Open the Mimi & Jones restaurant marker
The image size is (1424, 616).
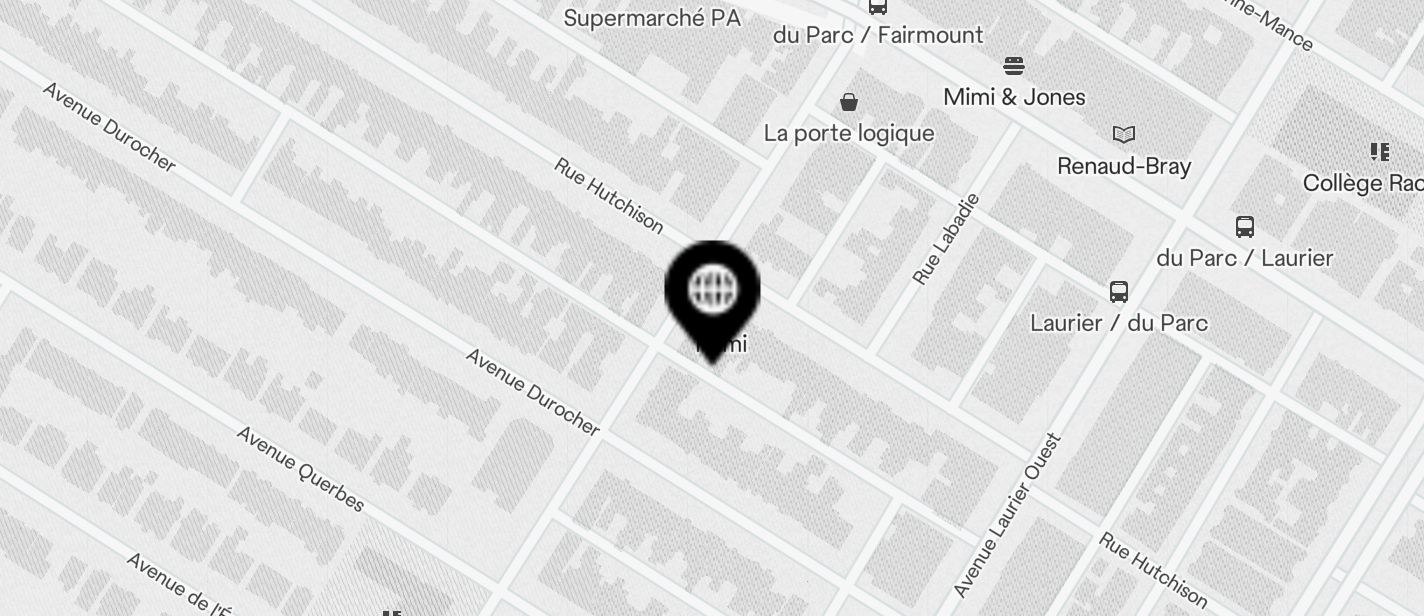coord(1014,67)
